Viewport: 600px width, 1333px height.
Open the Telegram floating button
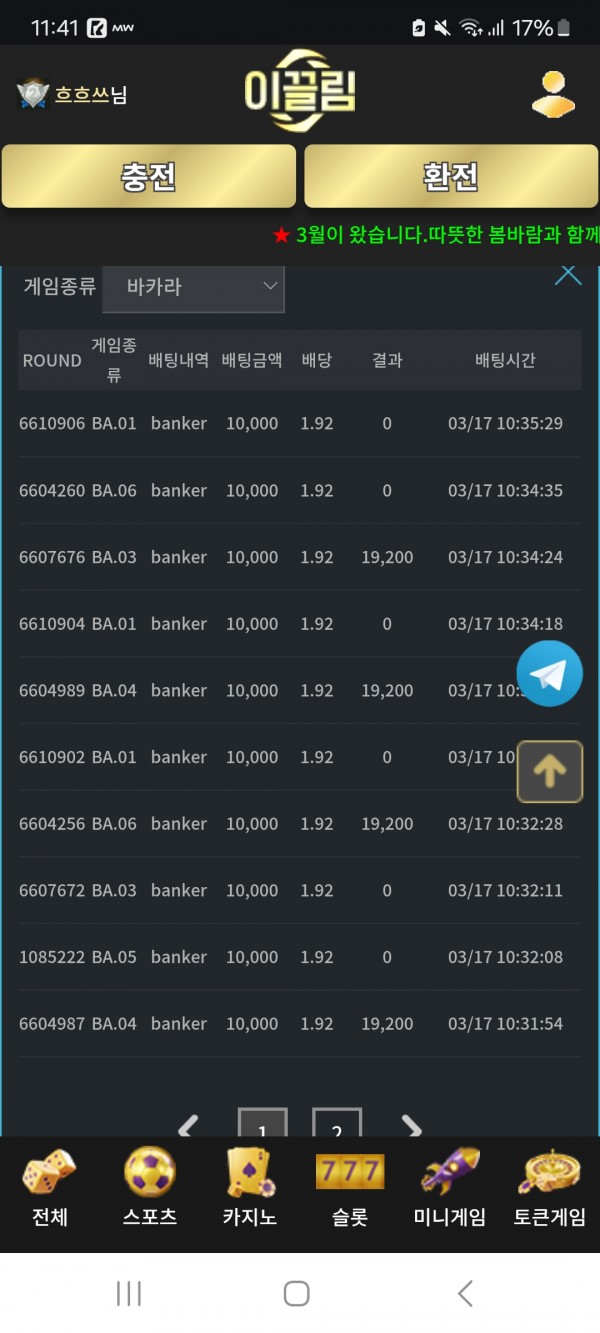[549, 674]
